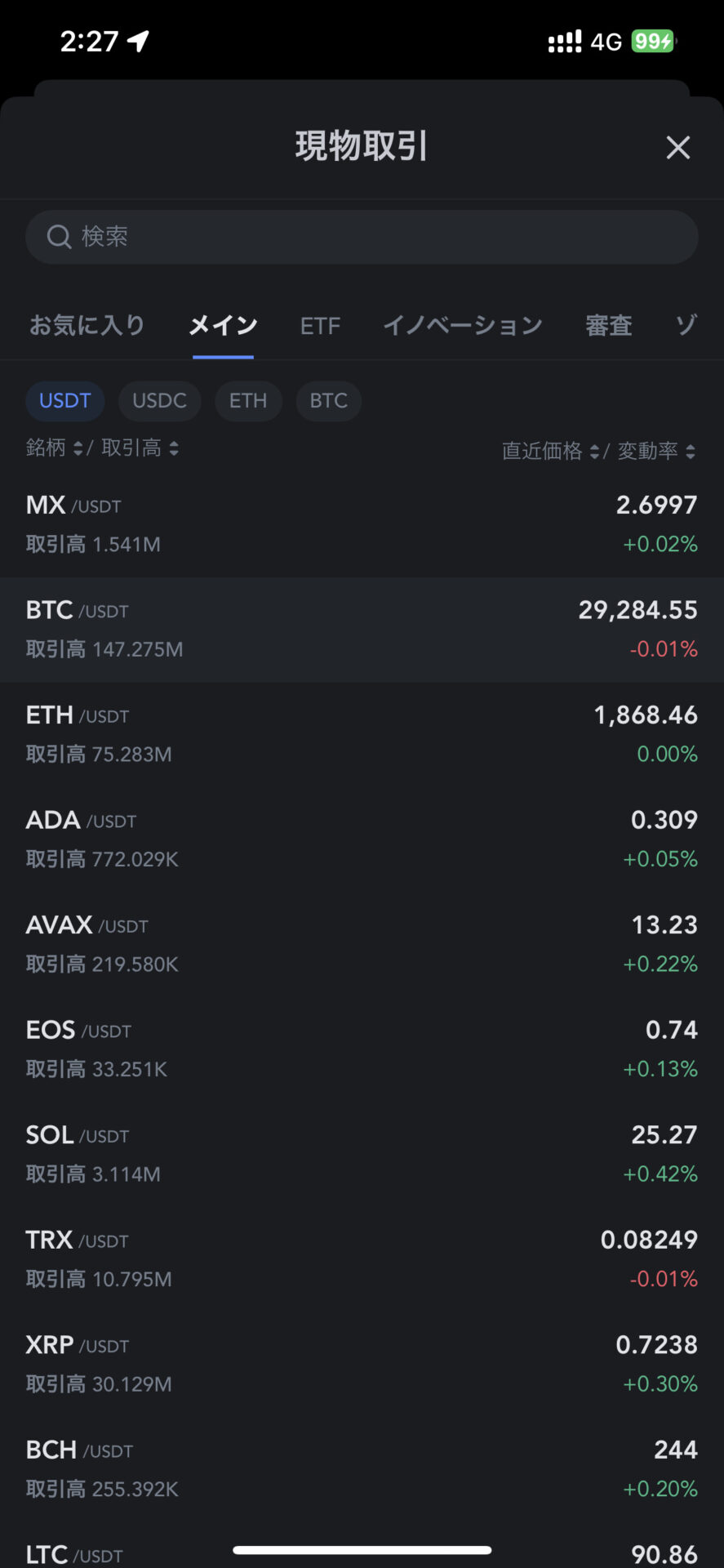The height and width of the screenshot is (1568, 724).
Task: Sort the list by 変動率
Action: [656, 451]
